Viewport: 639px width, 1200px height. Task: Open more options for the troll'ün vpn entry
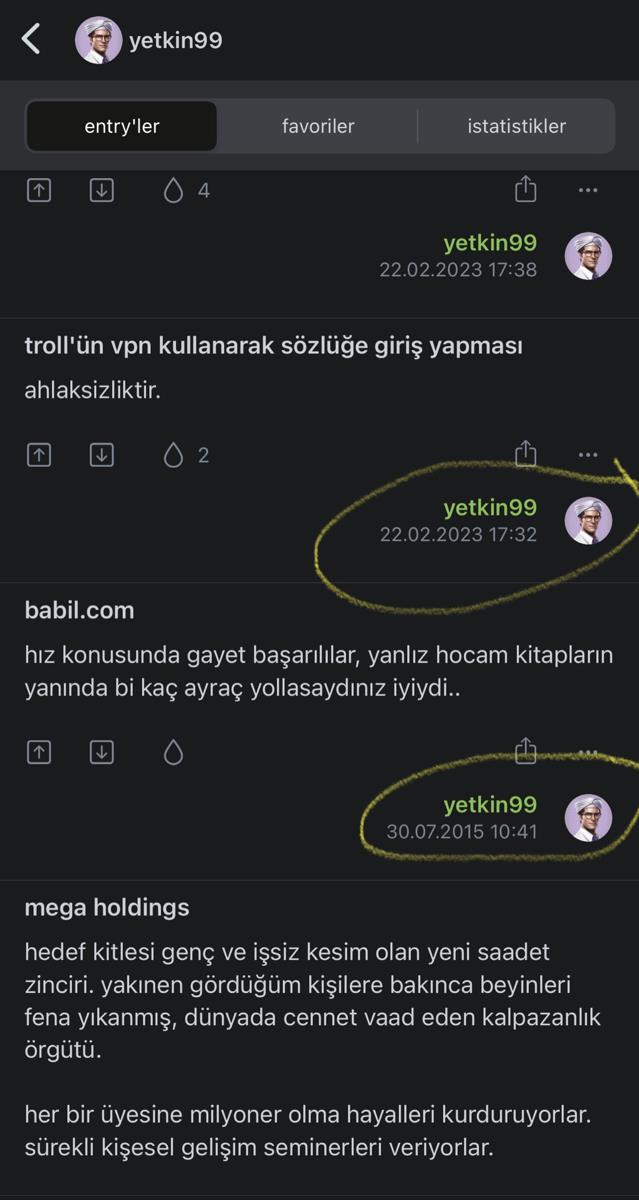[588, 455]
